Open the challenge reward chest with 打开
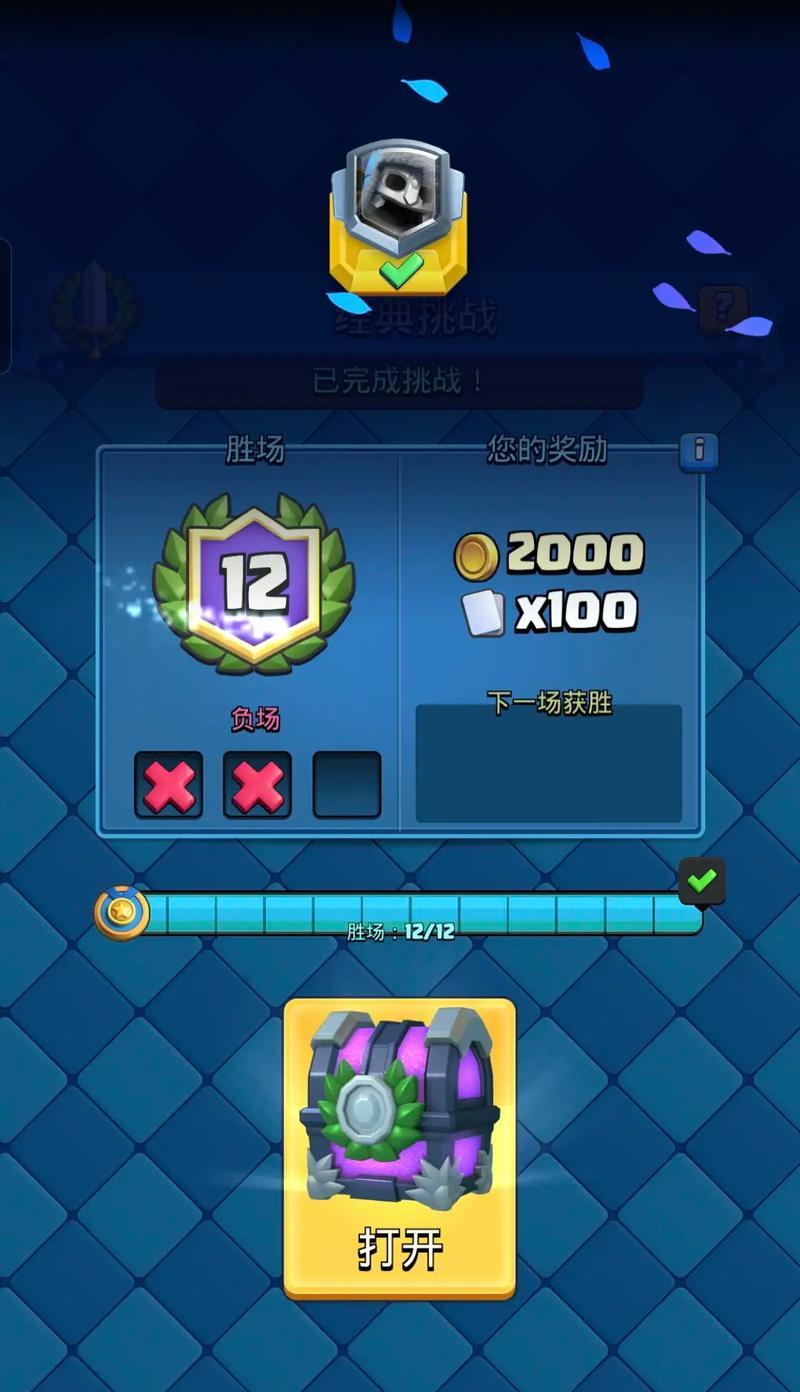Screen dimensions: 800x1392 400,1150
